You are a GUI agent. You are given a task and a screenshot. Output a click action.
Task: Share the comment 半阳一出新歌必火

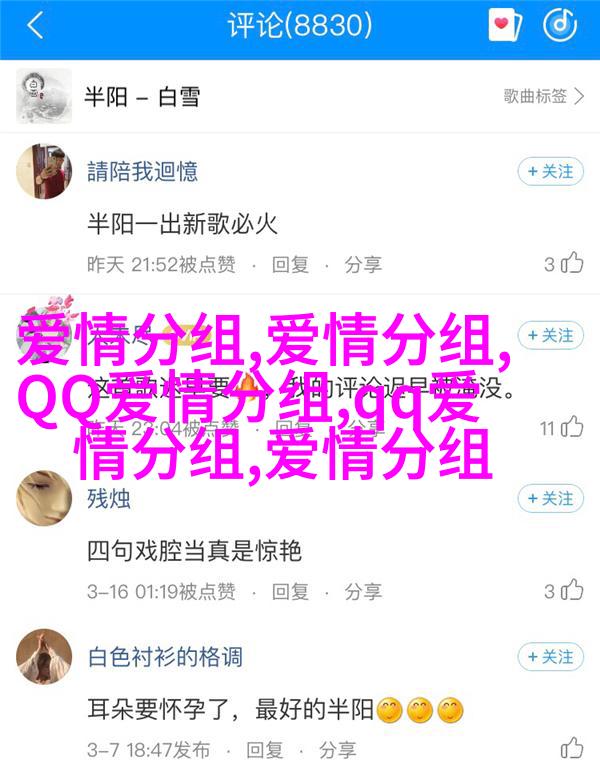364,264
